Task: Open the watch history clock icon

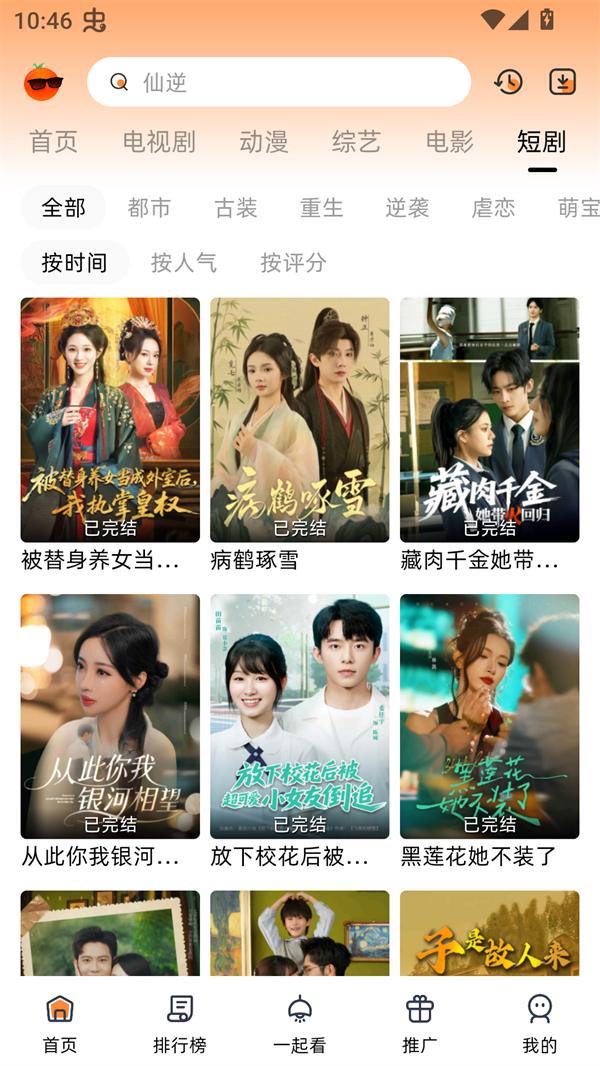Action: 508,82
